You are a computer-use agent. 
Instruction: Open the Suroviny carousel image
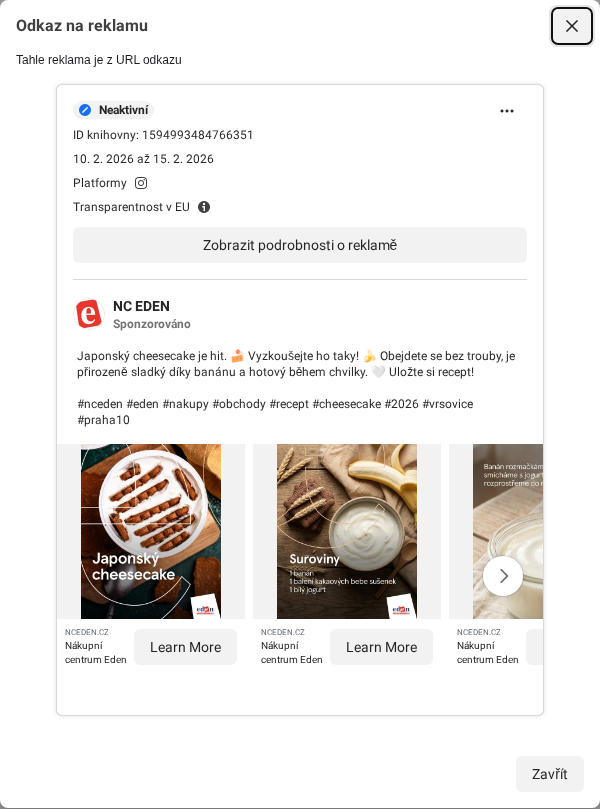[347, 531]
